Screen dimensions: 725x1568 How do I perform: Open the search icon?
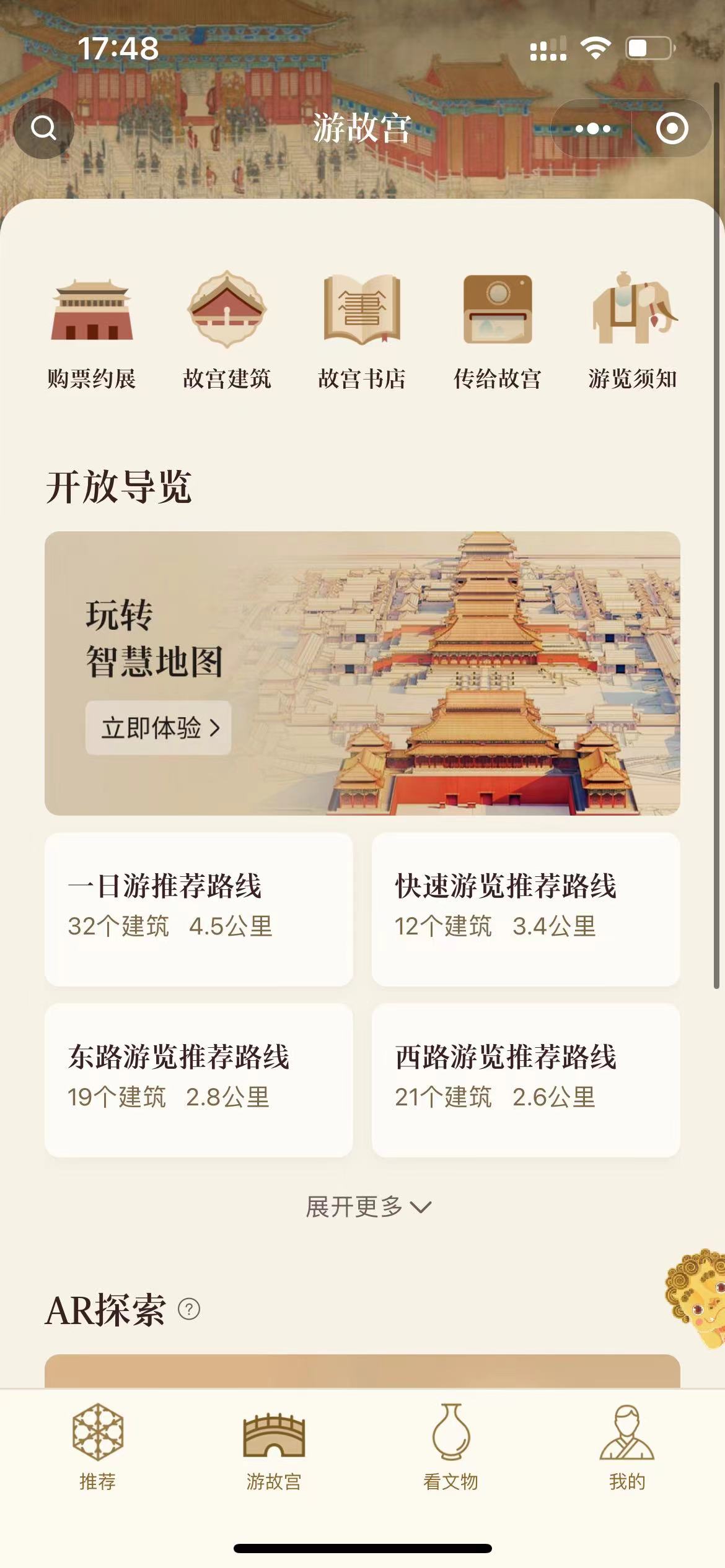click(43, 128)
